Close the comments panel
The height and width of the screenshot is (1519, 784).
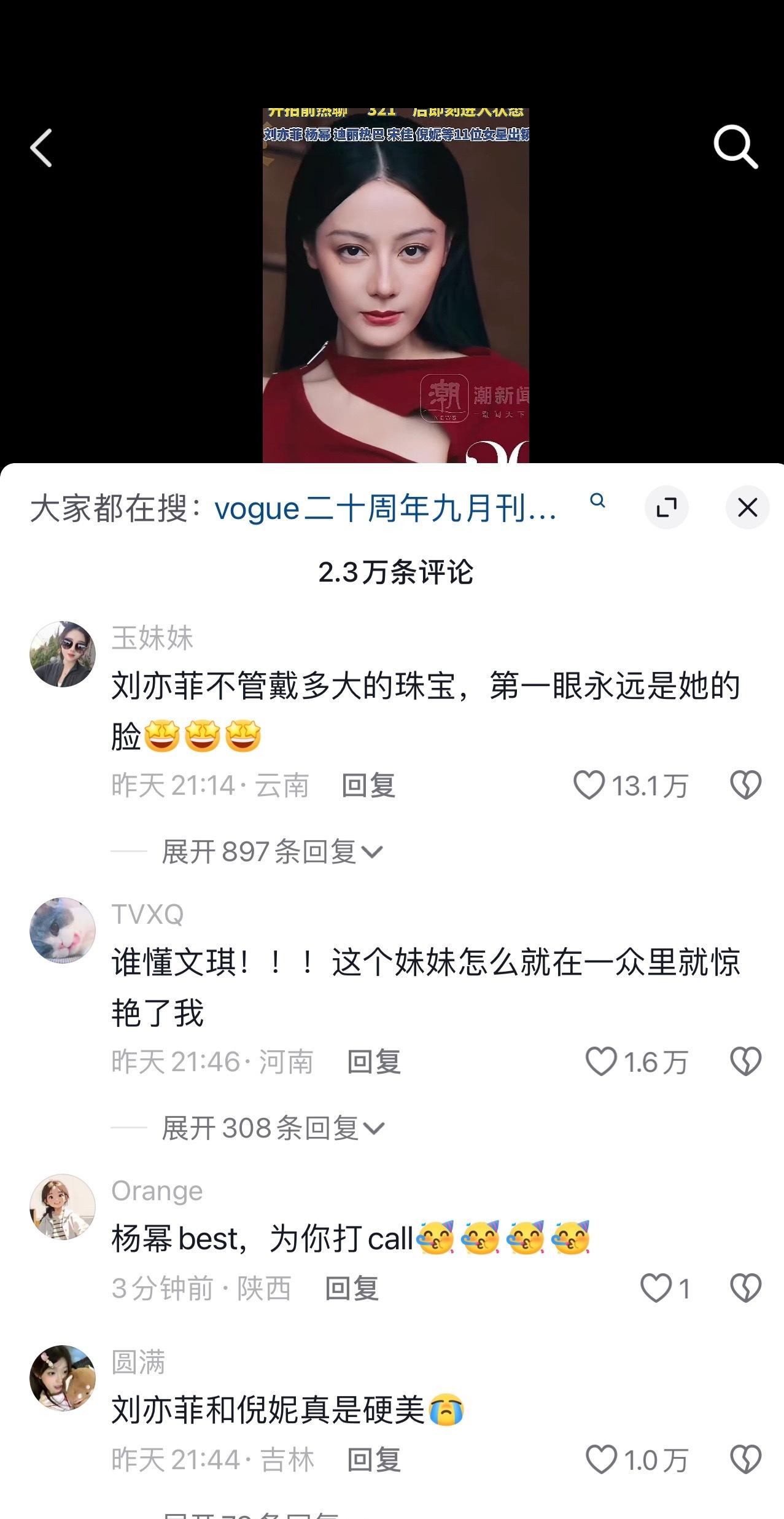747,507
